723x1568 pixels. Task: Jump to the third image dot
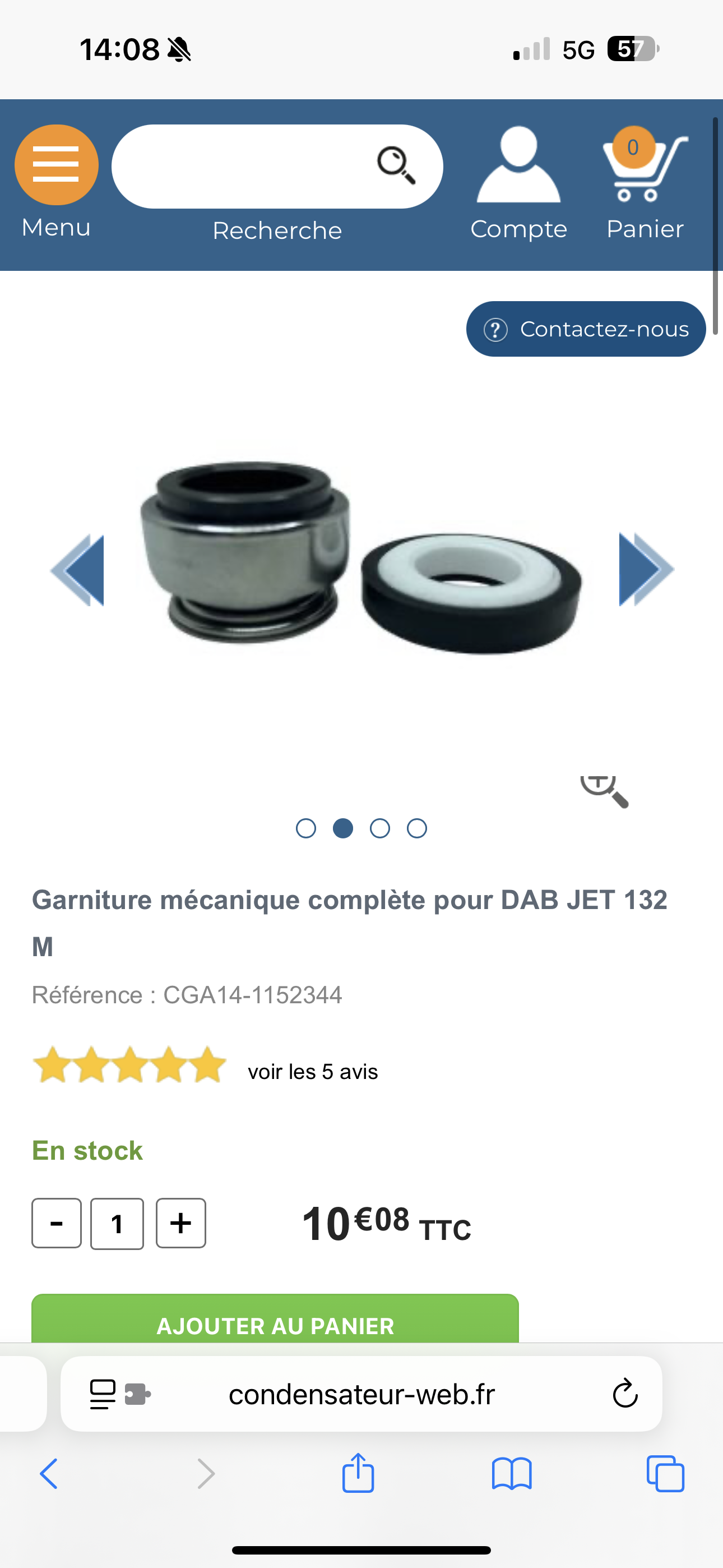(380, 828)
